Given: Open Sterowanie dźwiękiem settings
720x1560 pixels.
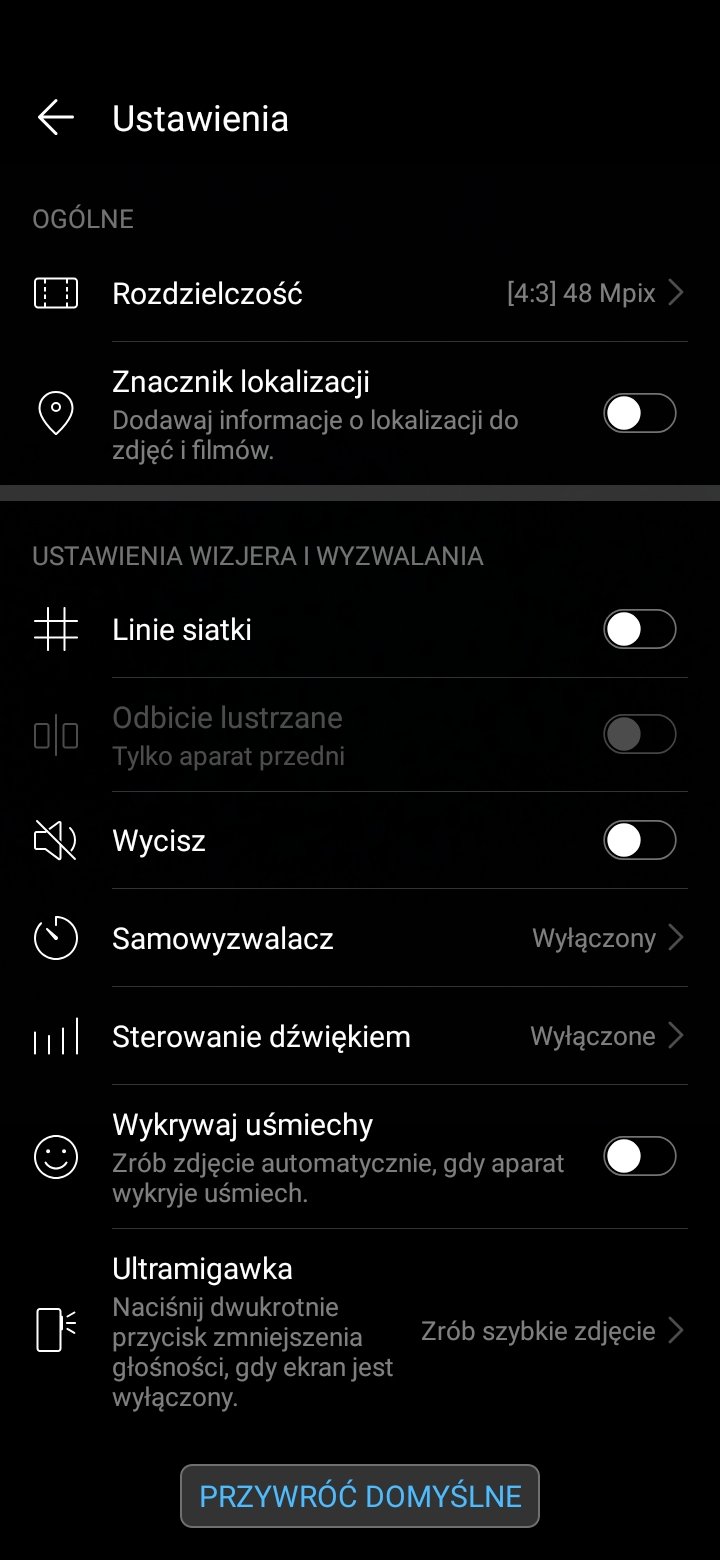Looking at the screenshot, I should coord(360,1036).
